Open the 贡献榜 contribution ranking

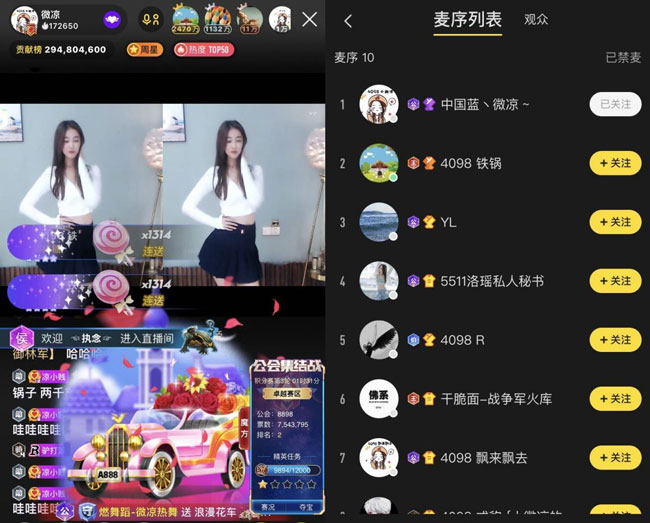[x=61, y=50]
